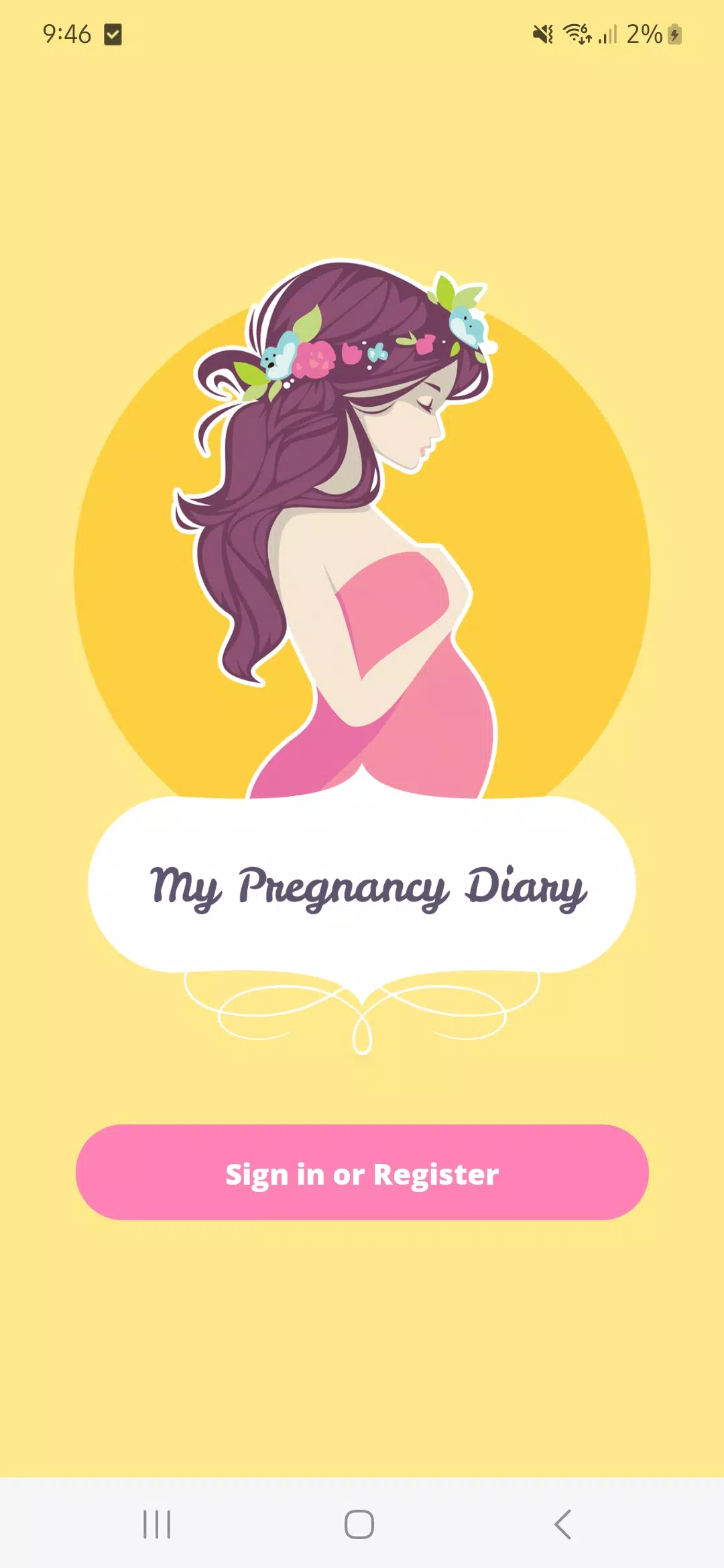Return to the home screen
Viewport: 724px width, 1568px height.
click(x=359, y=1524)
